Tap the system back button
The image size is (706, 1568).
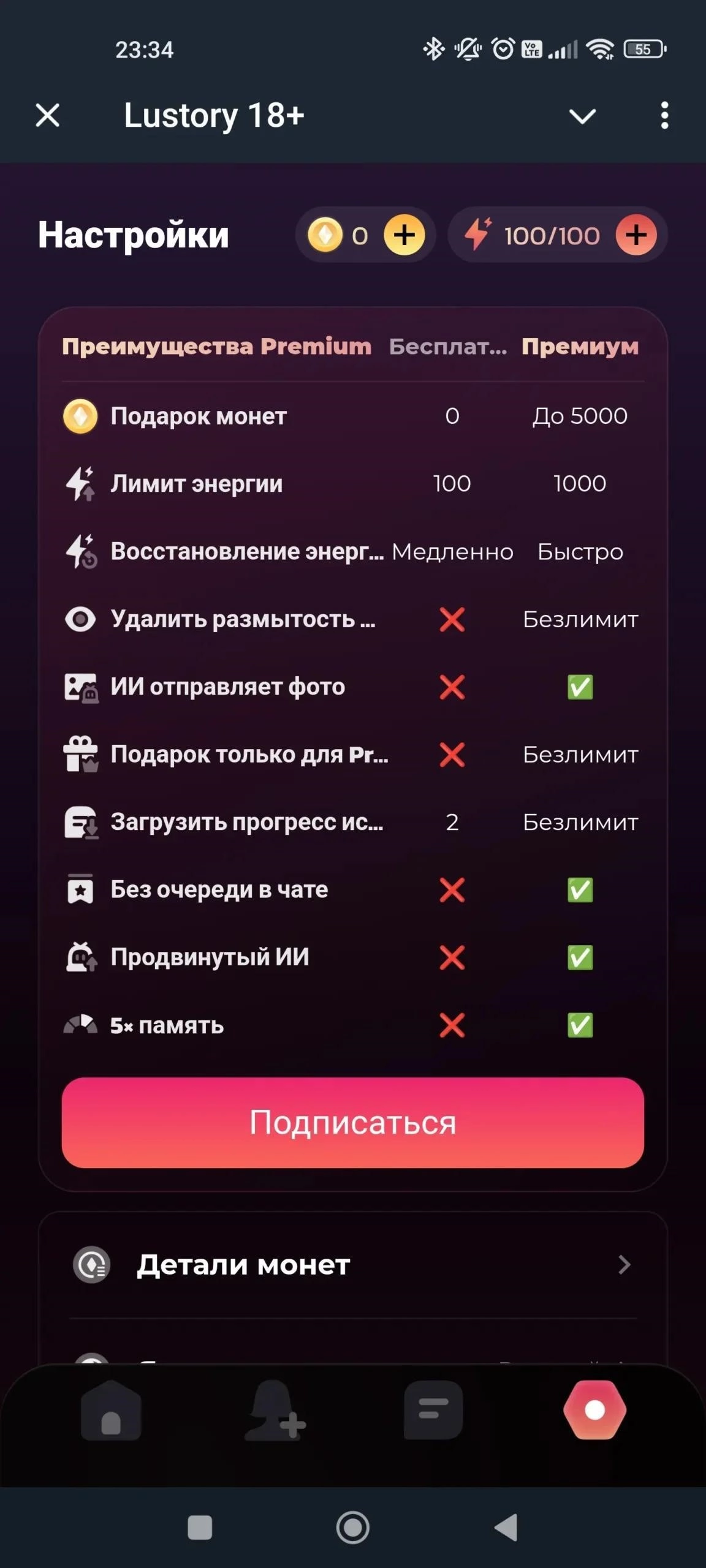click(507, 1527)
